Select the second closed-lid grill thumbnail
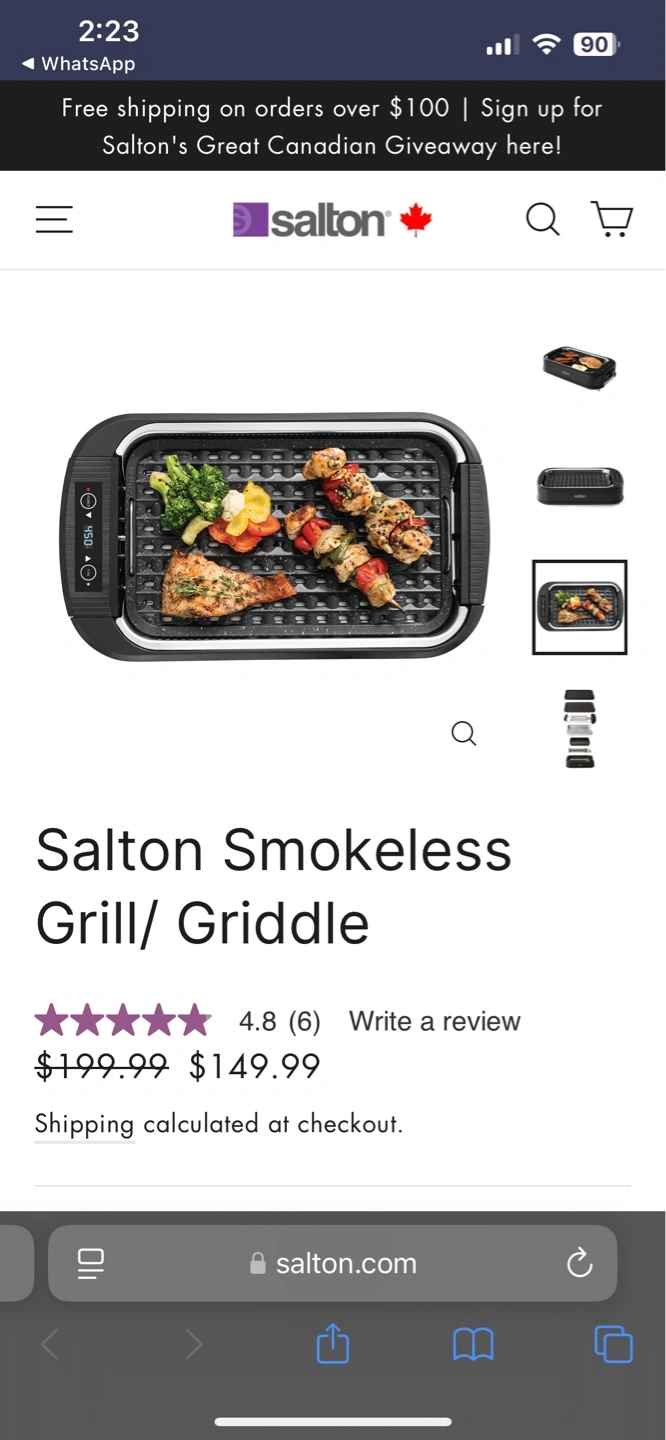Screen dimensions: 666x1440 click(579, 486)
